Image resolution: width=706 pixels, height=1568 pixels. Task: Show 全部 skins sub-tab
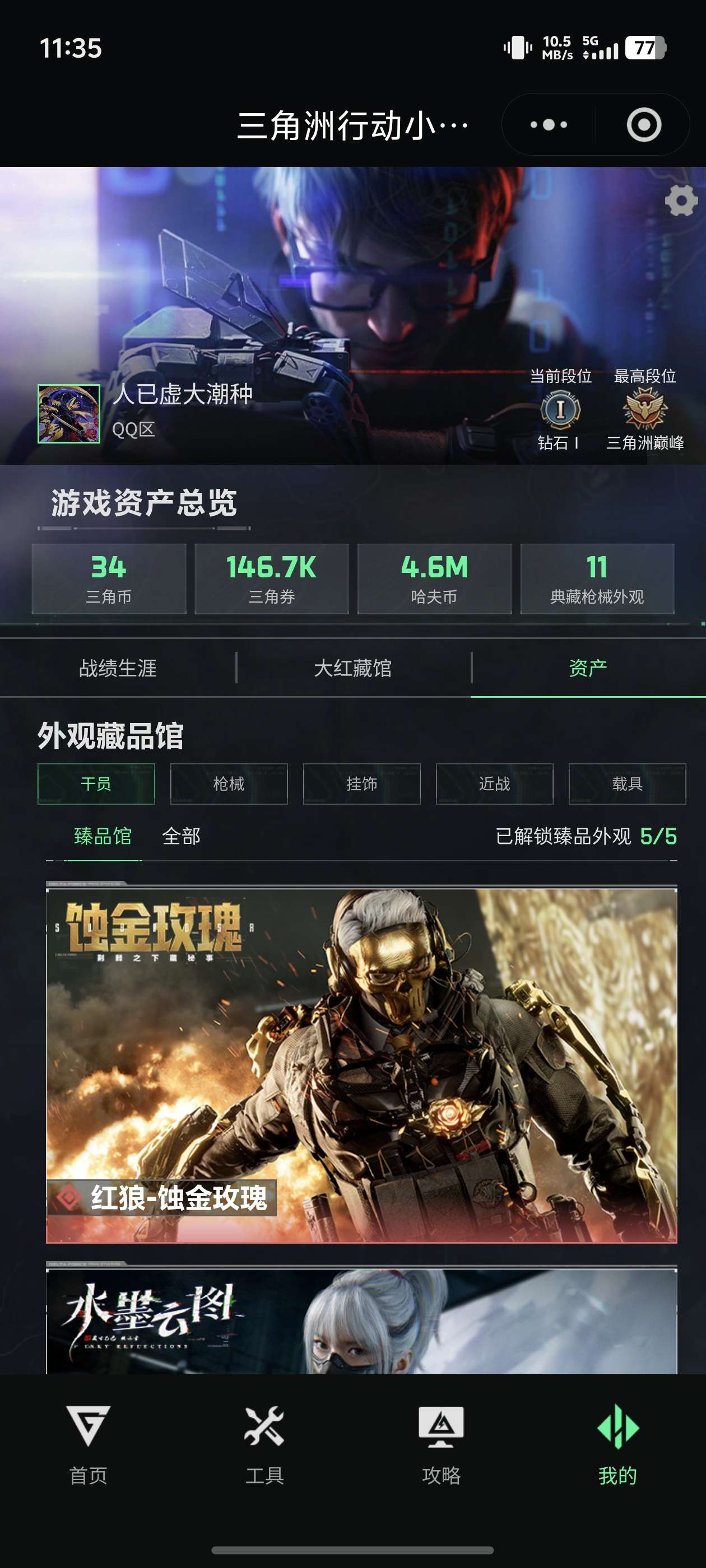coord(181,836)
